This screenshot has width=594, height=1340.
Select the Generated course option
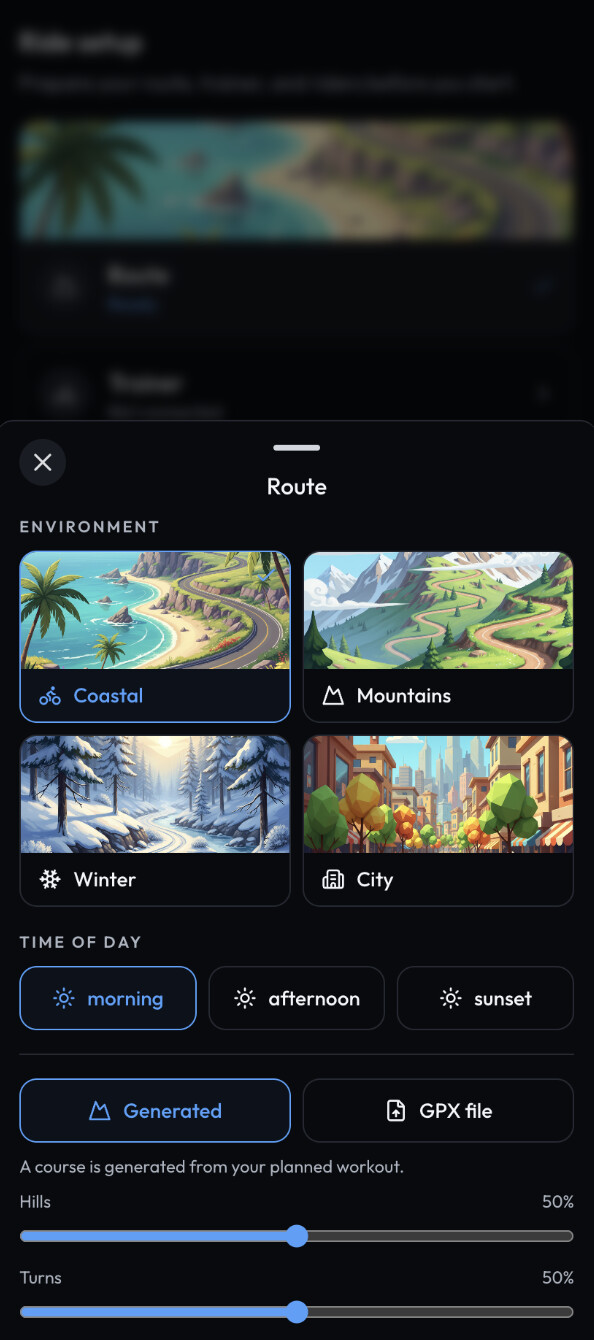pos(155,1110)
